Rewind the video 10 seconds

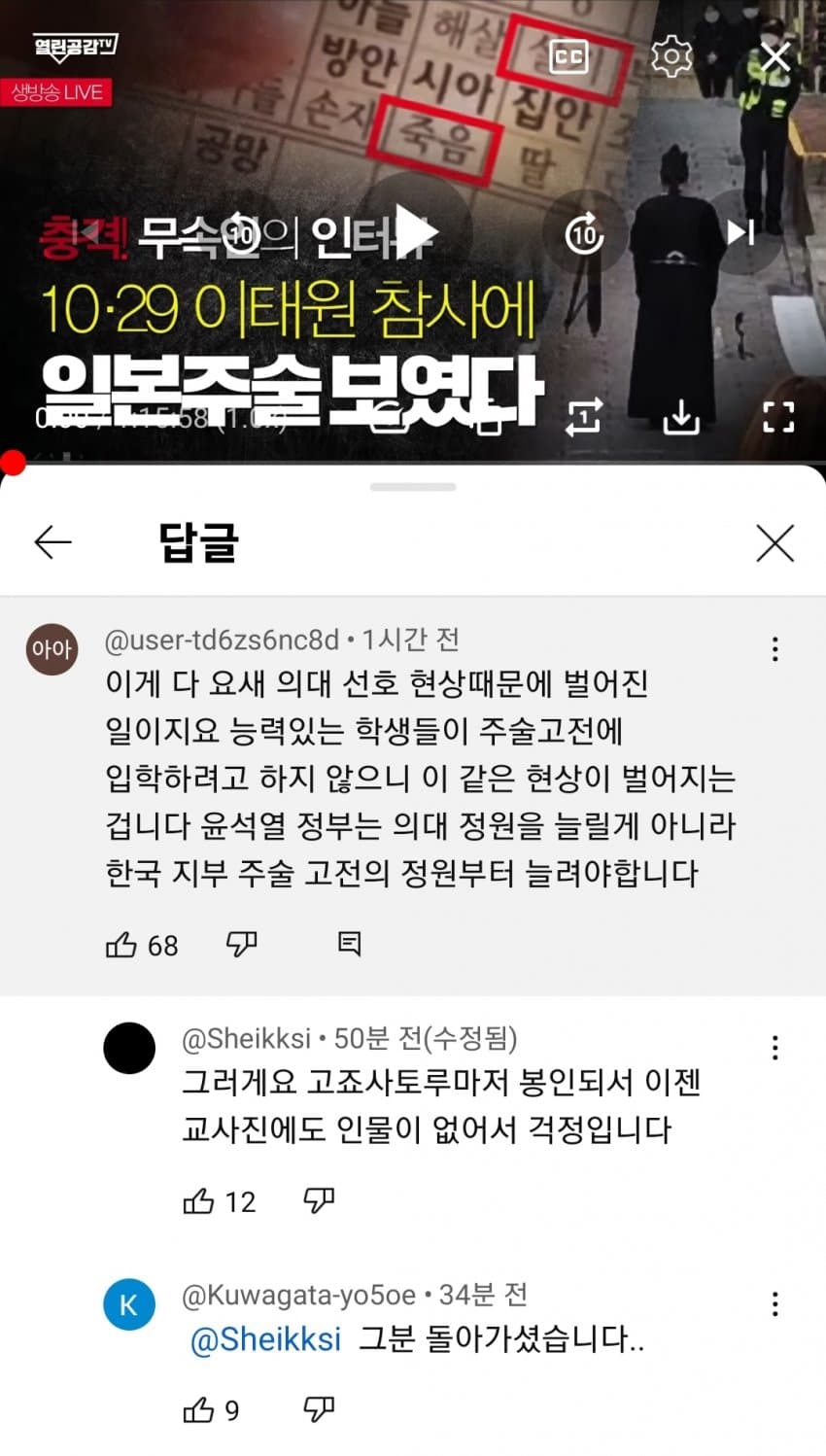point(242,233)
